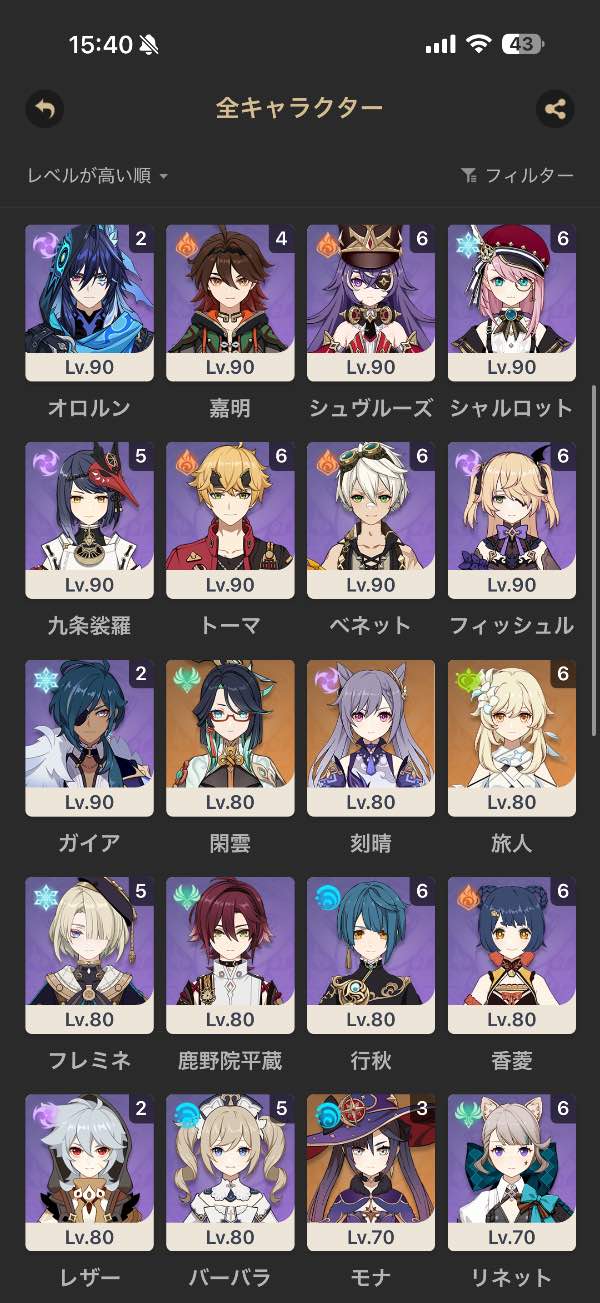Select the 鹿野院平蔵 card
Viewport: 600px width, 1303px height.
[230, 955]
